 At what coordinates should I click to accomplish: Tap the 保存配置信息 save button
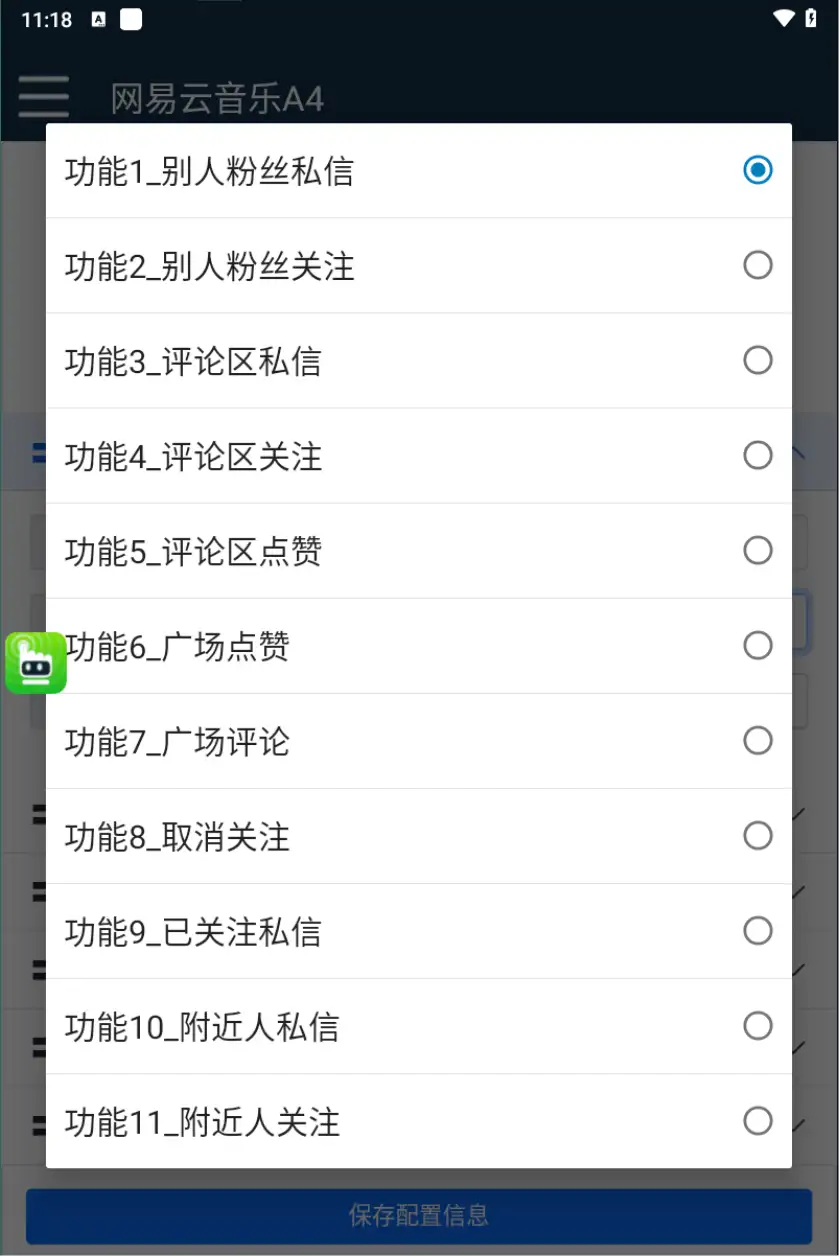[419, 1216]
